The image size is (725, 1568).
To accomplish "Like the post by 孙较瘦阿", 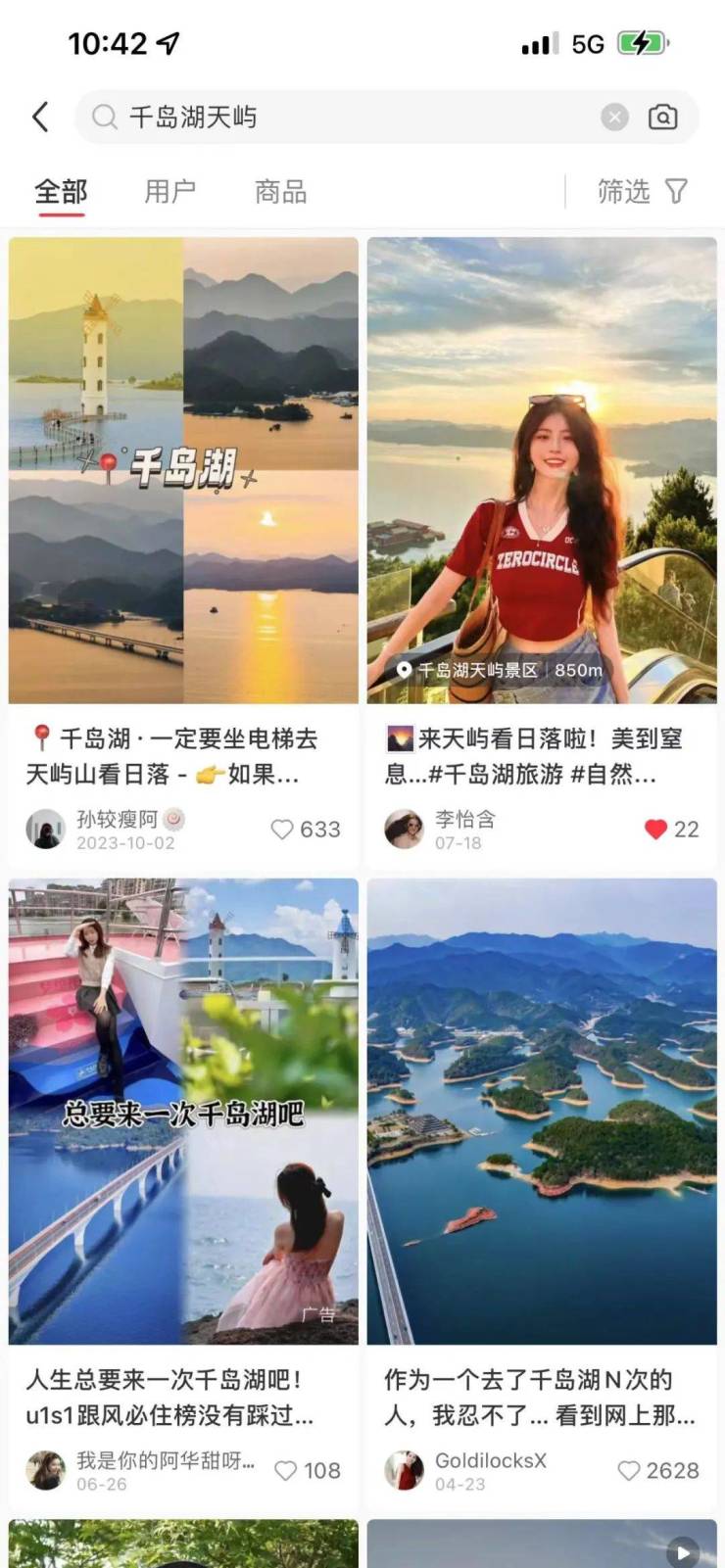I will (282, 830).
